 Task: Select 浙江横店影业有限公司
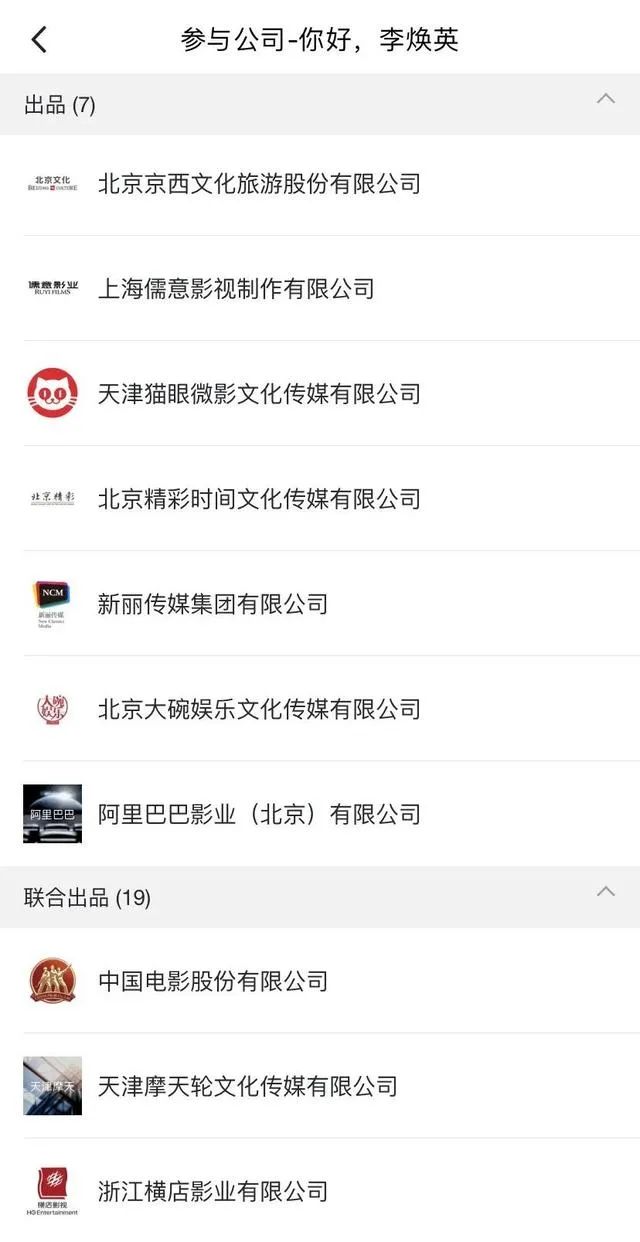coord(212,1191)
